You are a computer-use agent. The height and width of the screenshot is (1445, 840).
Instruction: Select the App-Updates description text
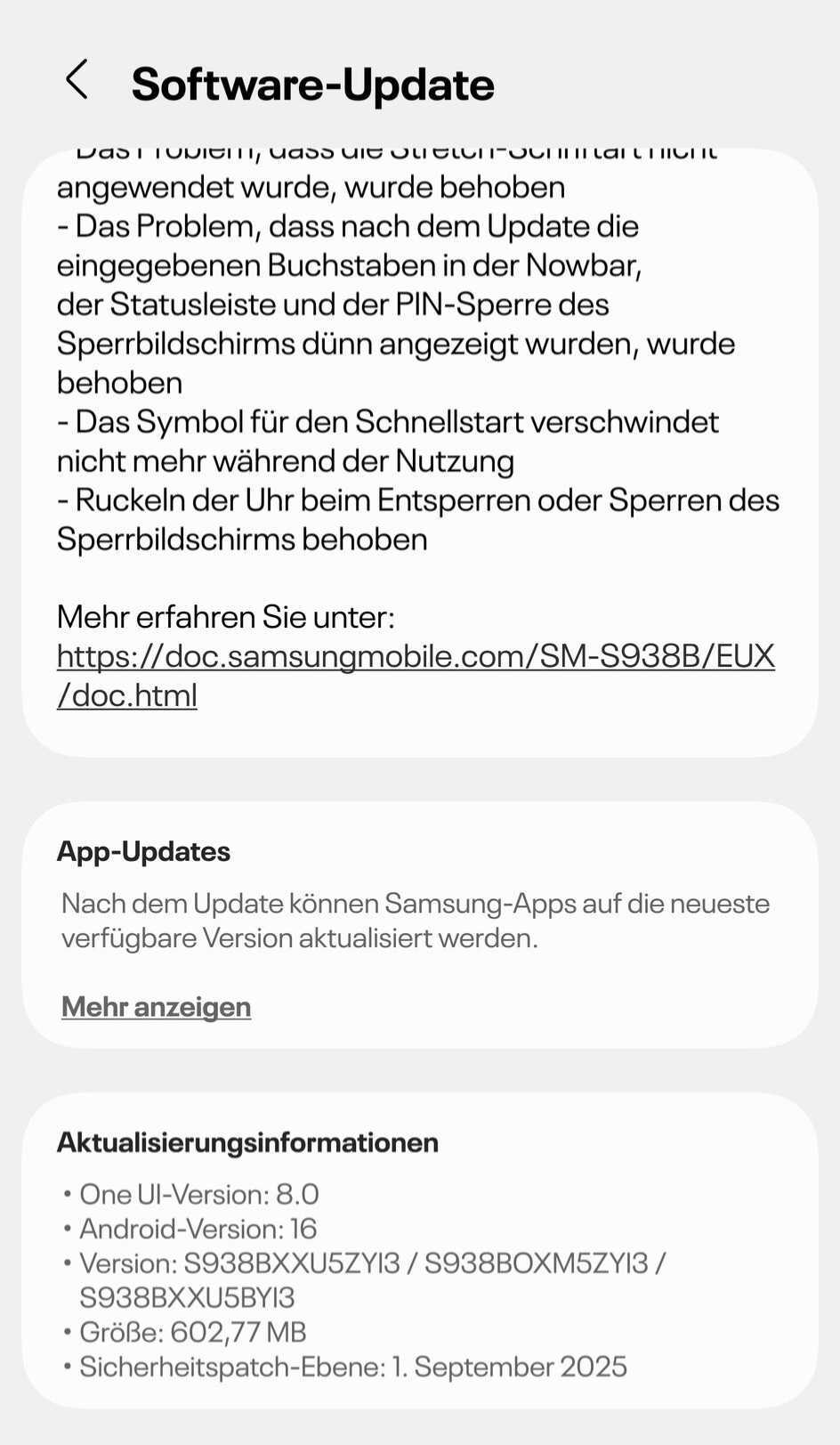point(415,920)
